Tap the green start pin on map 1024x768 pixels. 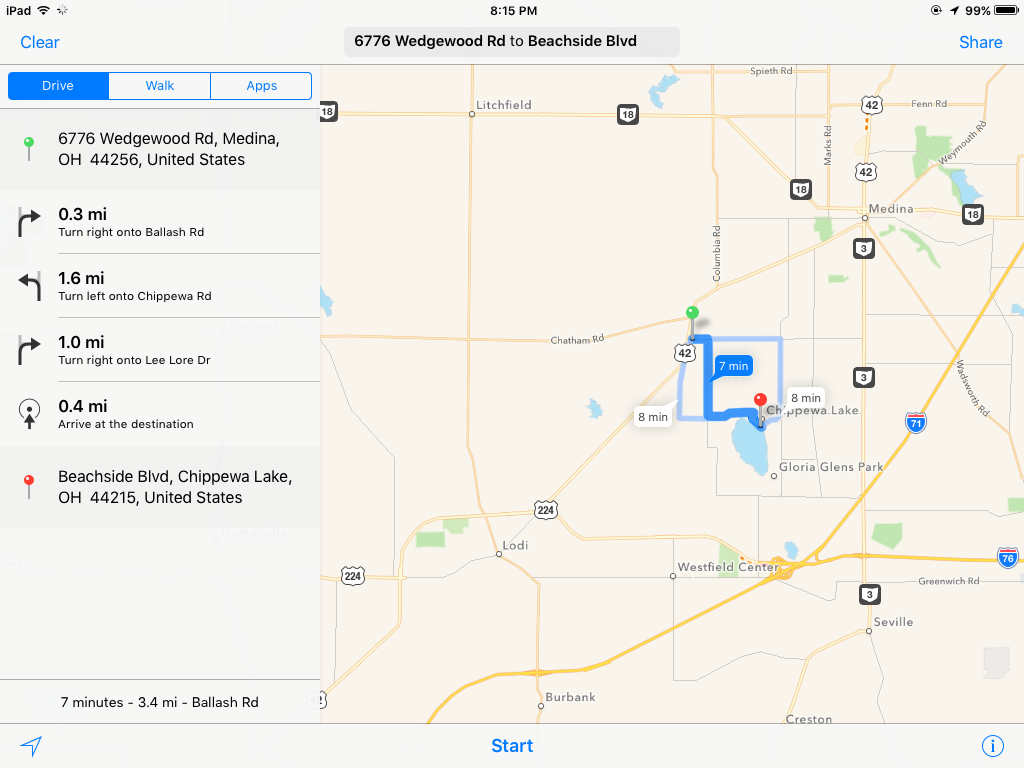coord(691,314)
